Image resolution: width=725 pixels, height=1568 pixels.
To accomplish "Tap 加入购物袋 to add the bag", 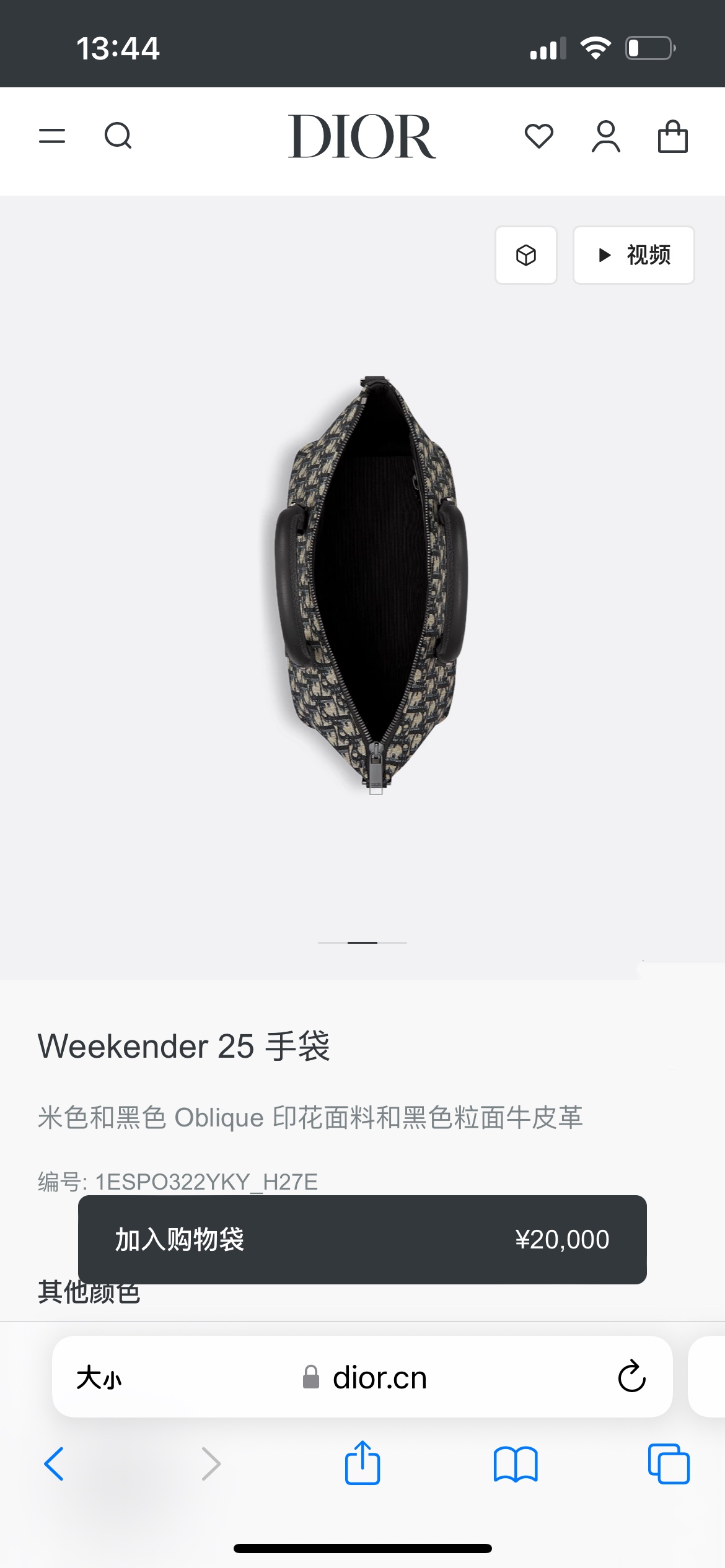I will tap(362, 1240).
